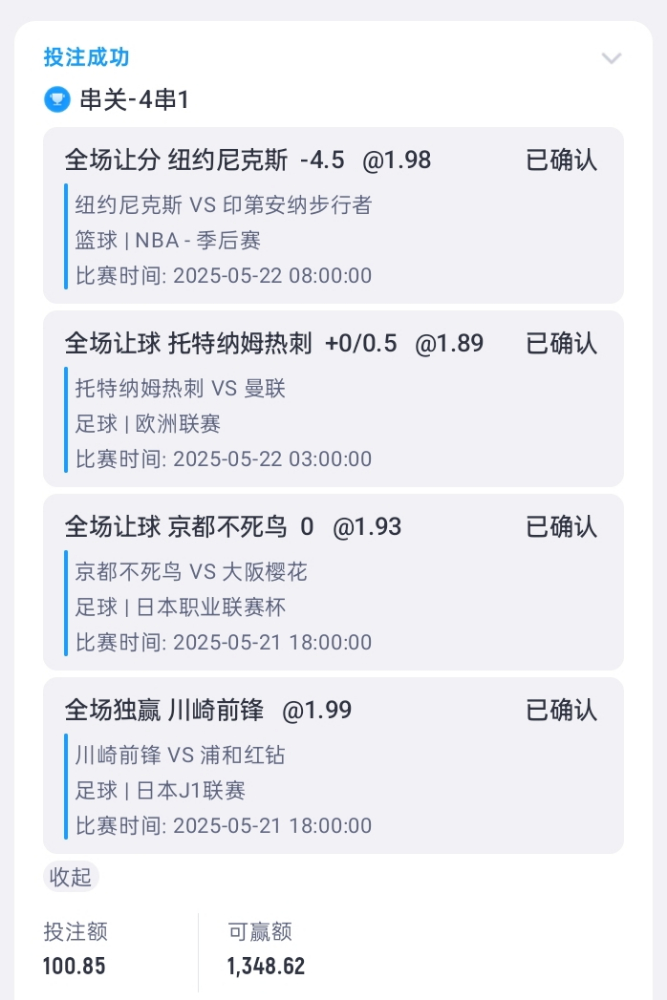
Task: Open the 川崎前锋 VS 浦和红钻 bet card
Action: pos(333,765)
